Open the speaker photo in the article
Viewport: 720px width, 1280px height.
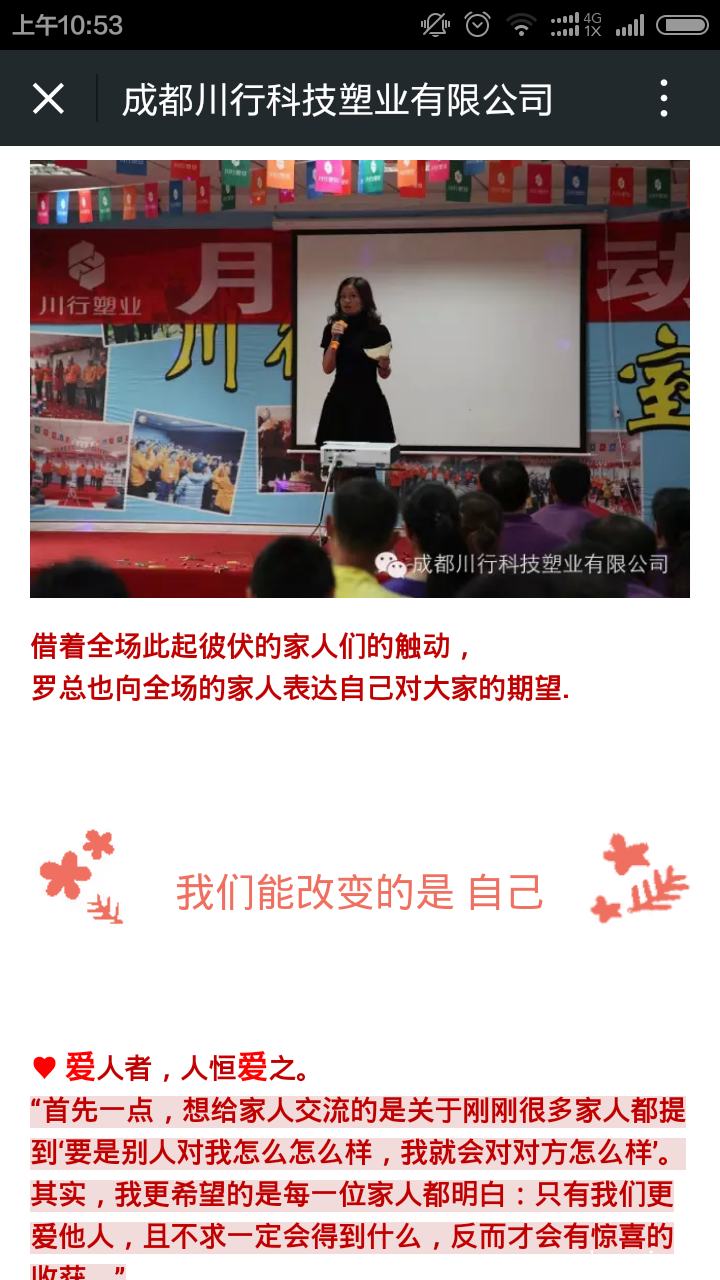click(360, 379)
